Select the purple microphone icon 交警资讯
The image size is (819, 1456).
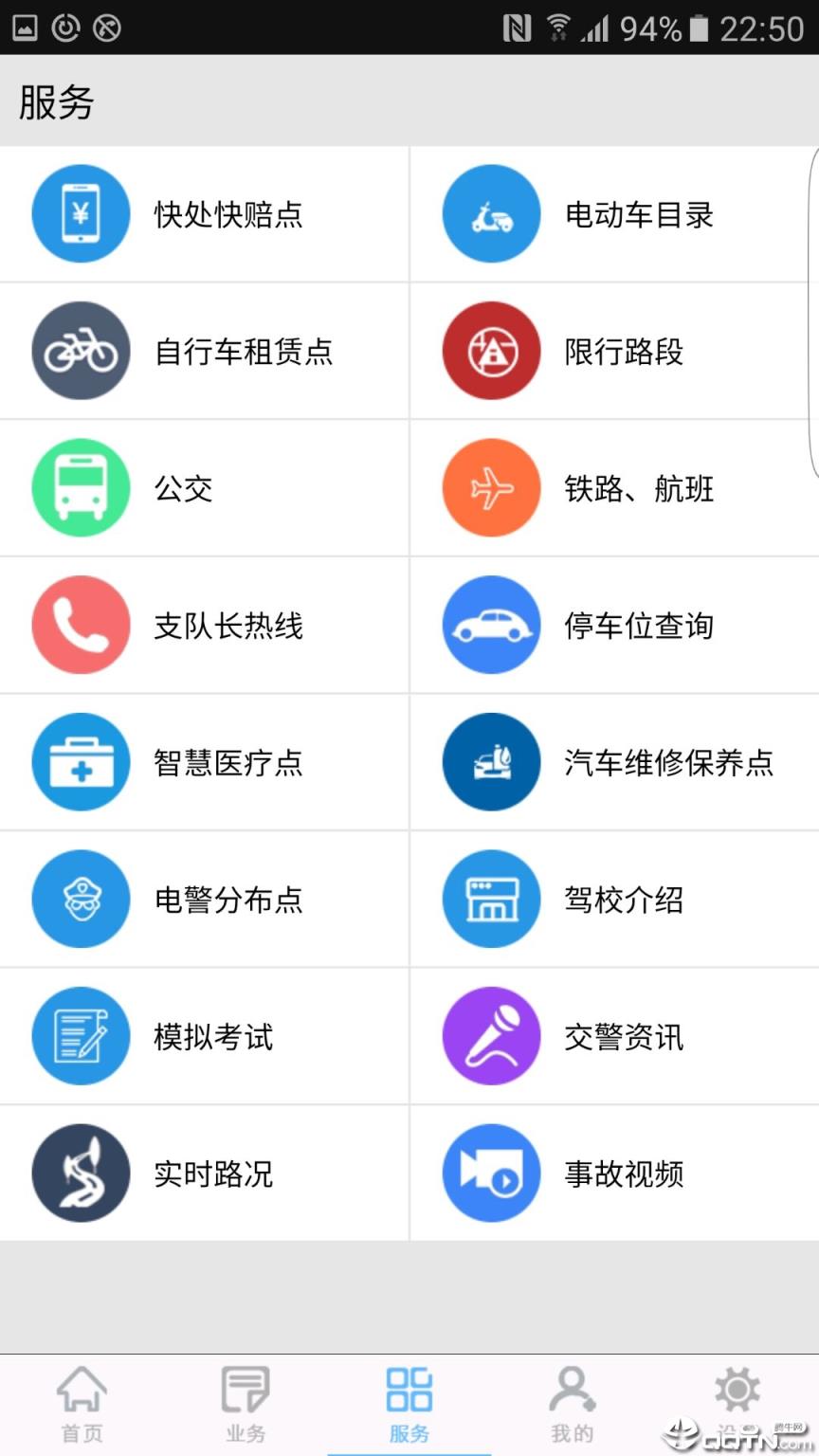click(x=490, y=1035)
